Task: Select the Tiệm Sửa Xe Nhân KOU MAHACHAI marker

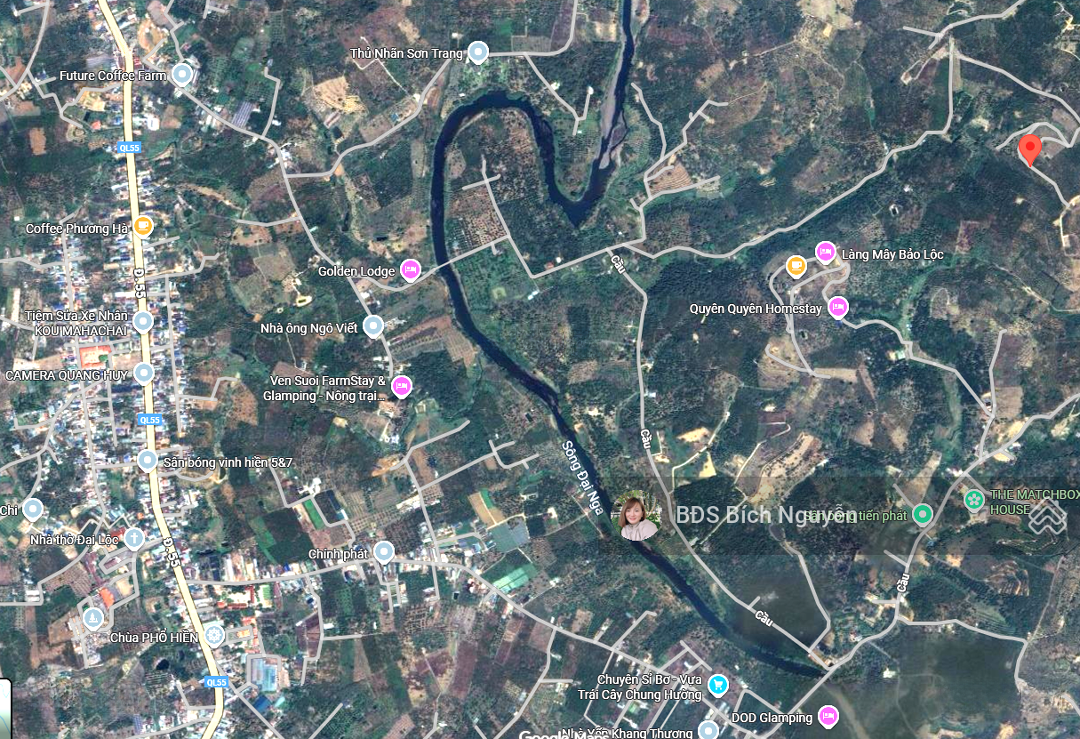Action: (143, 321)
